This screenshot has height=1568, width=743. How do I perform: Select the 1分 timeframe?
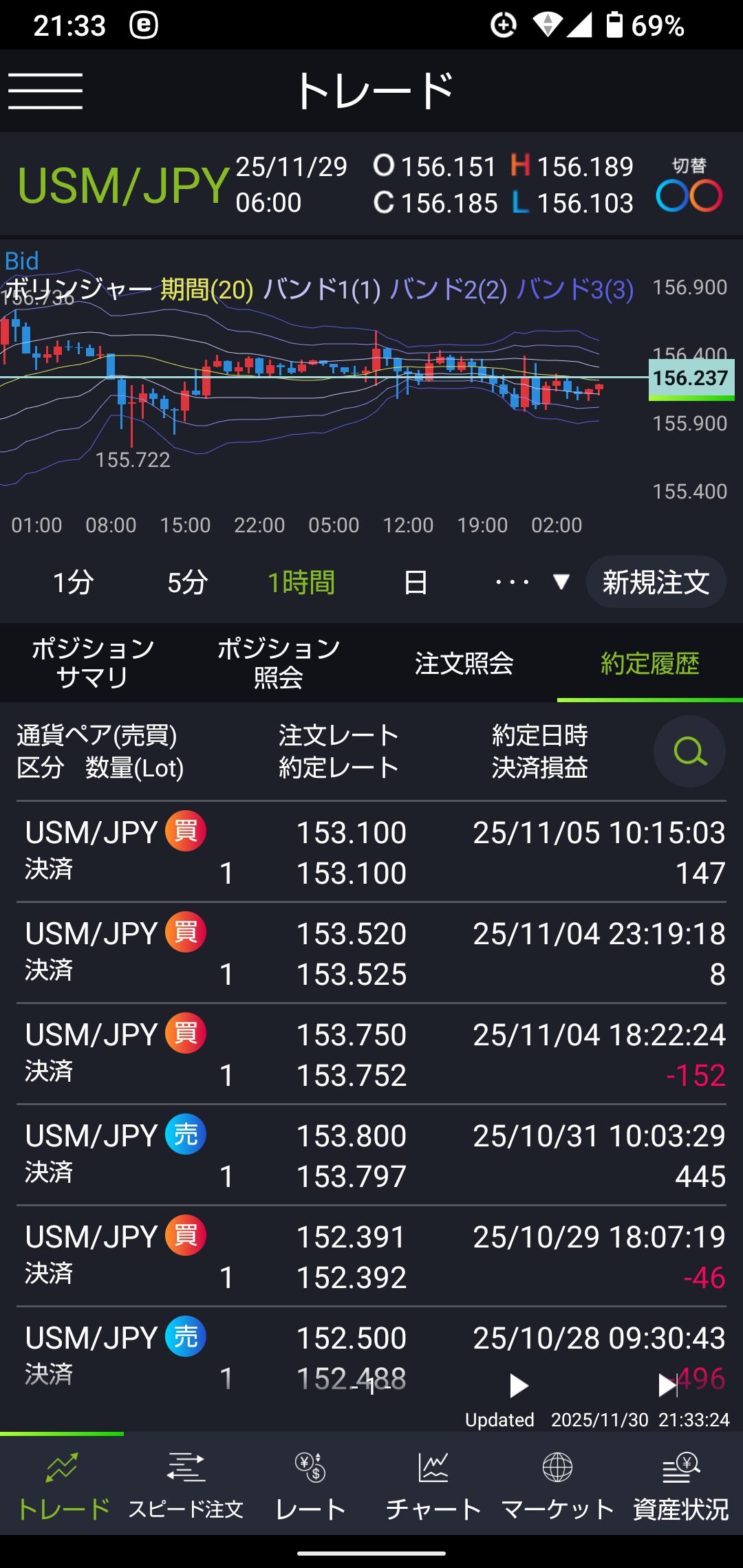(73, 582)
